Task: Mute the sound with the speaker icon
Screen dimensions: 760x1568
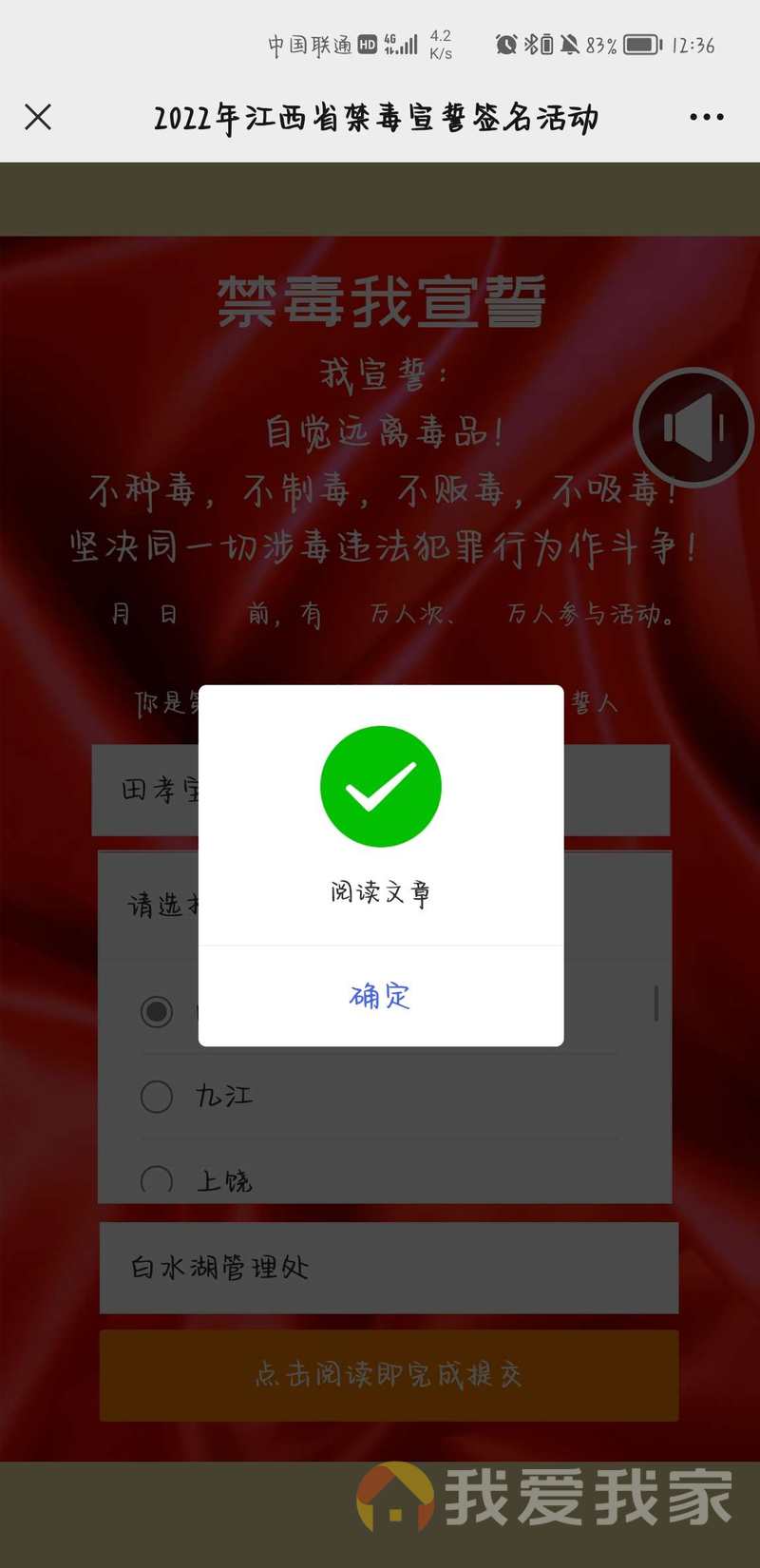Action: click(x=693, y=428)
